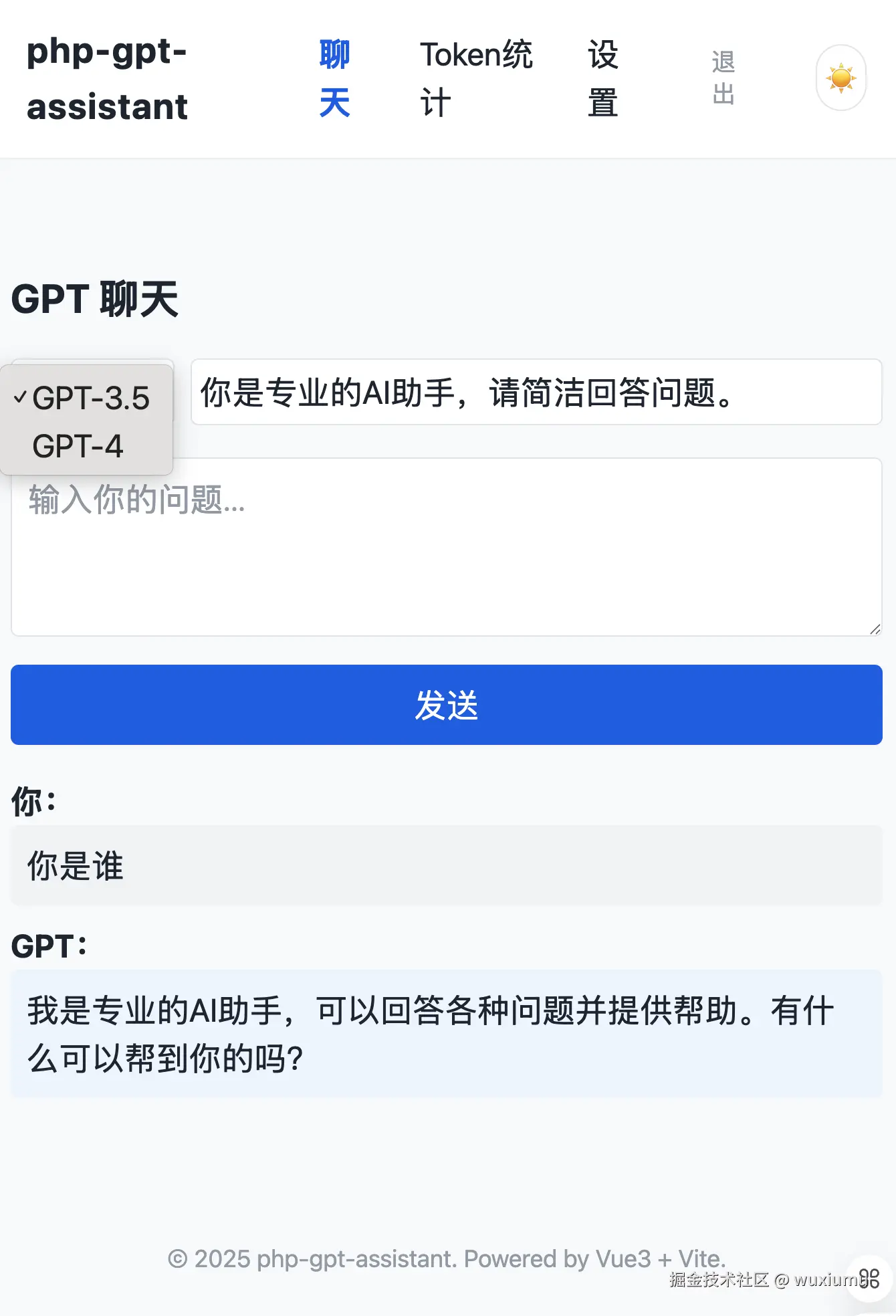Edit the system prompt field

[536, 393]
